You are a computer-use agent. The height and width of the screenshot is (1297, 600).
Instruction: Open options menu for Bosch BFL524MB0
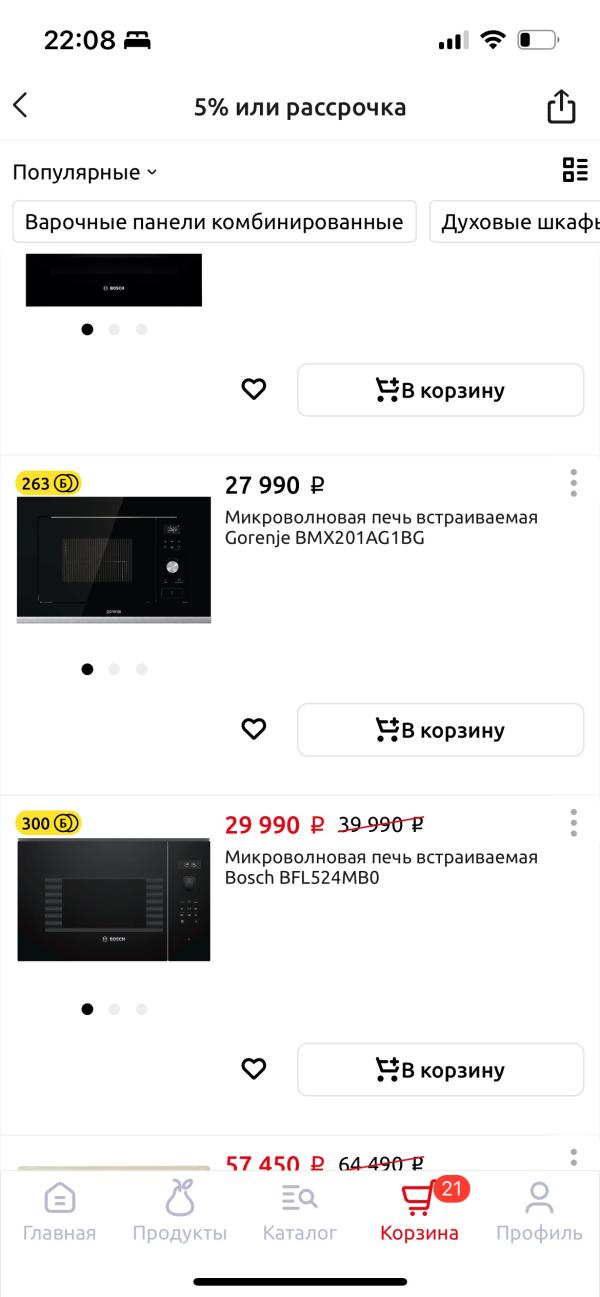573,823
